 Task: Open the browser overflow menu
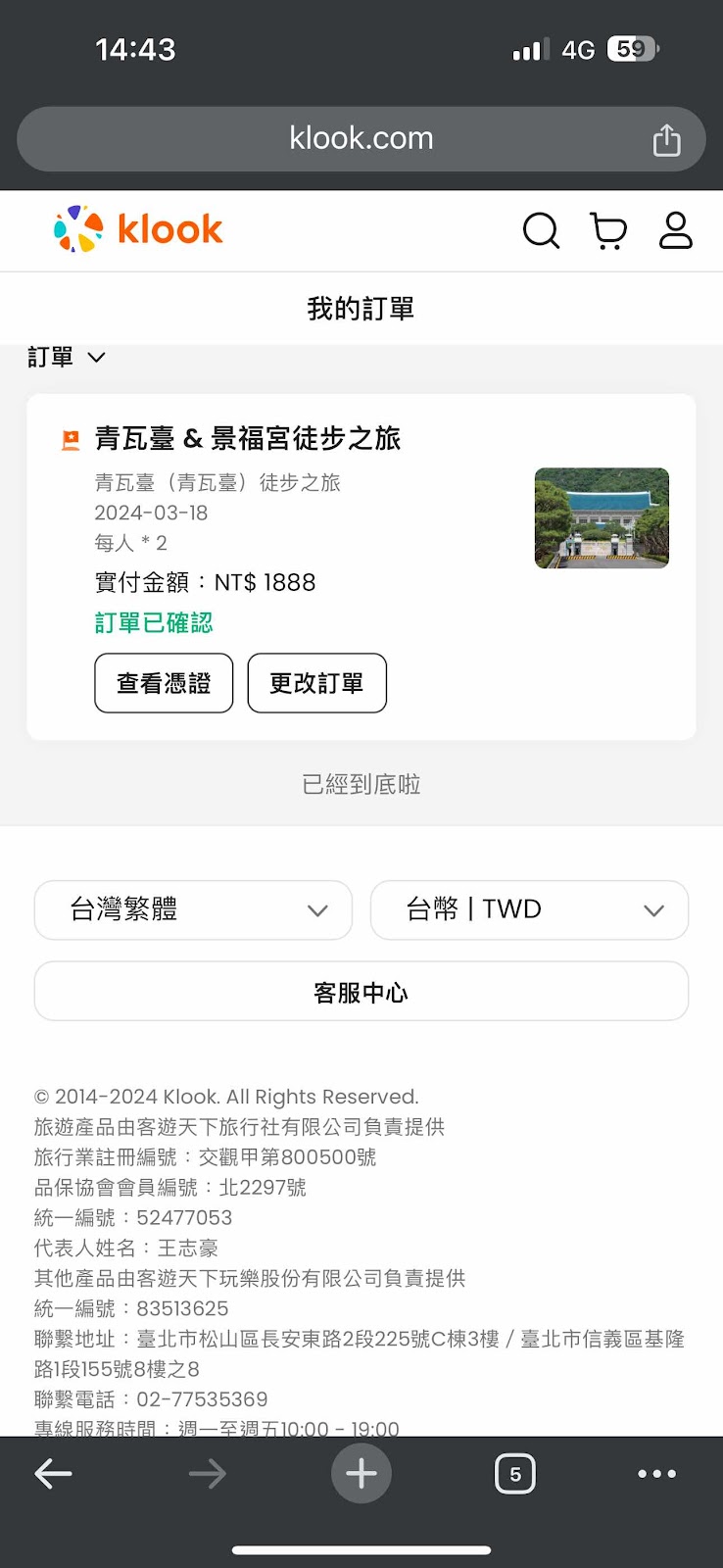[x=656, y=1473]
